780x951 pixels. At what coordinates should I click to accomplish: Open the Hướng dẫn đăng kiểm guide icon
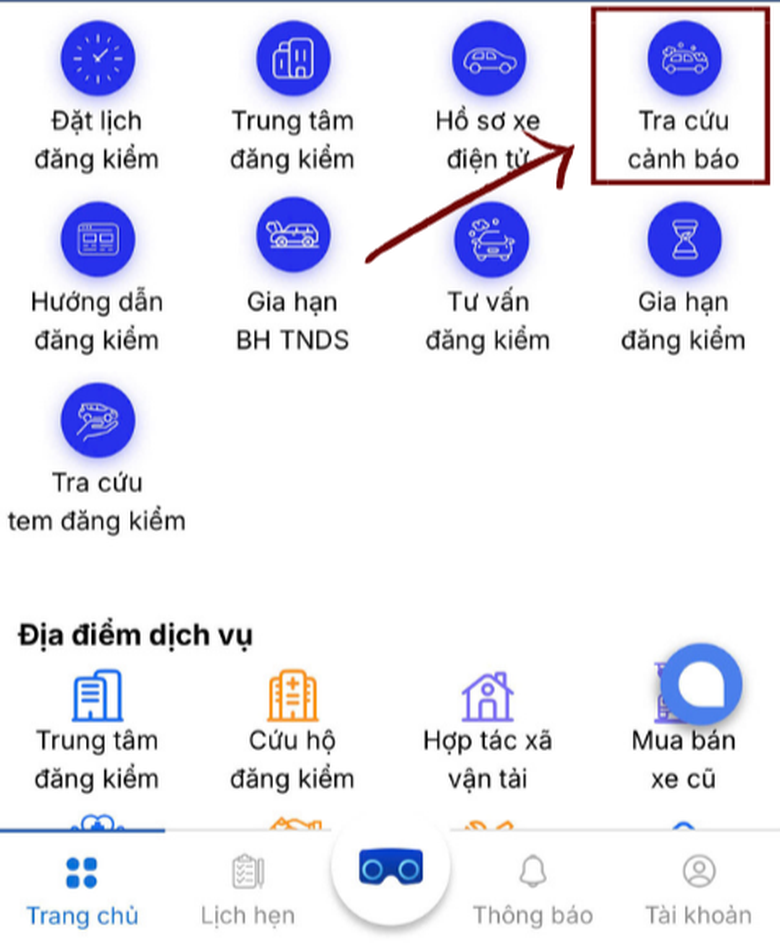click(x=97, y=238)
